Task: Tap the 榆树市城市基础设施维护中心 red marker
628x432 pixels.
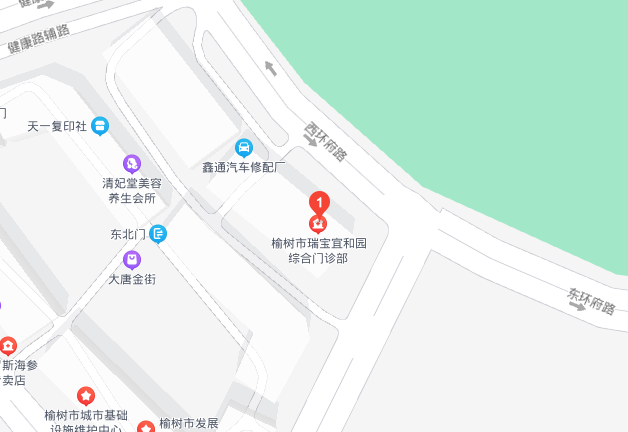Action: pos(86,396)
